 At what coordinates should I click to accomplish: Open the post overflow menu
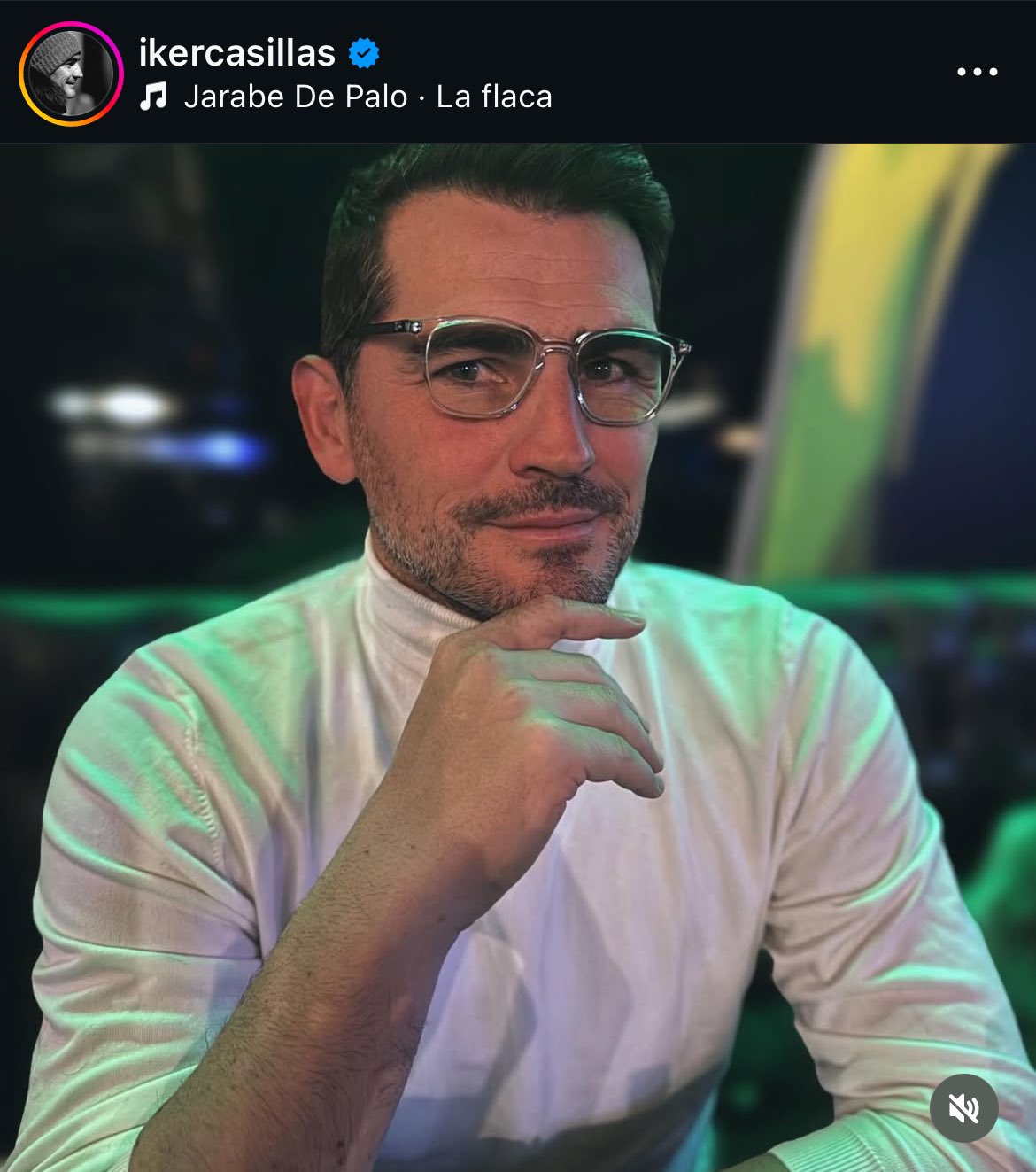pos(977,73)
